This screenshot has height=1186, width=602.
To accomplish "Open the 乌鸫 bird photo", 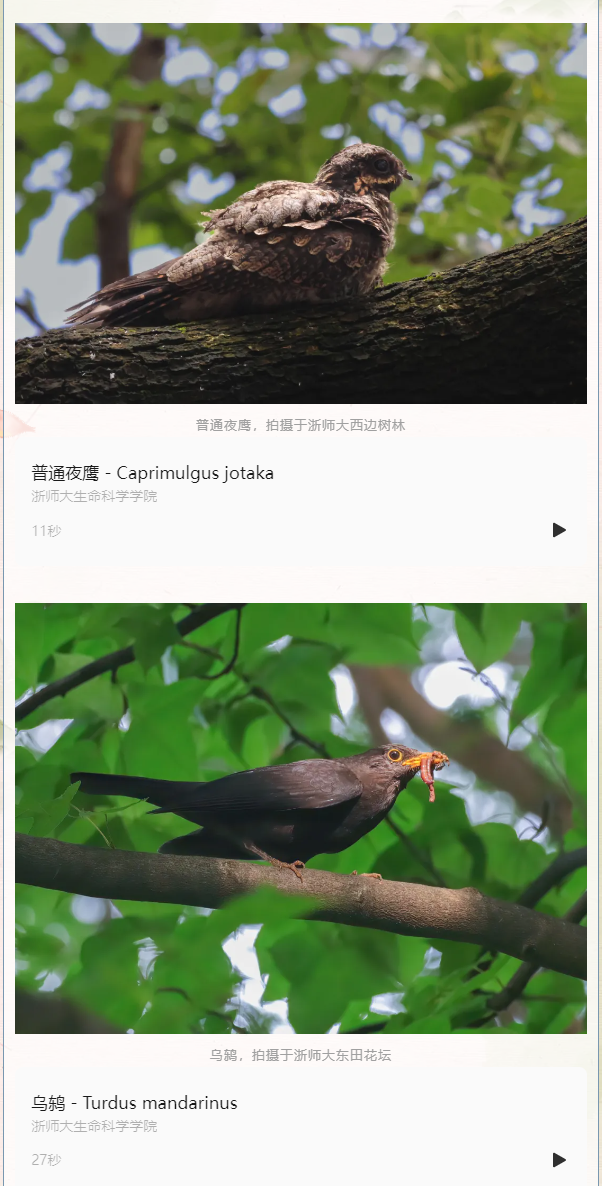I will click(x=300, y=818).
